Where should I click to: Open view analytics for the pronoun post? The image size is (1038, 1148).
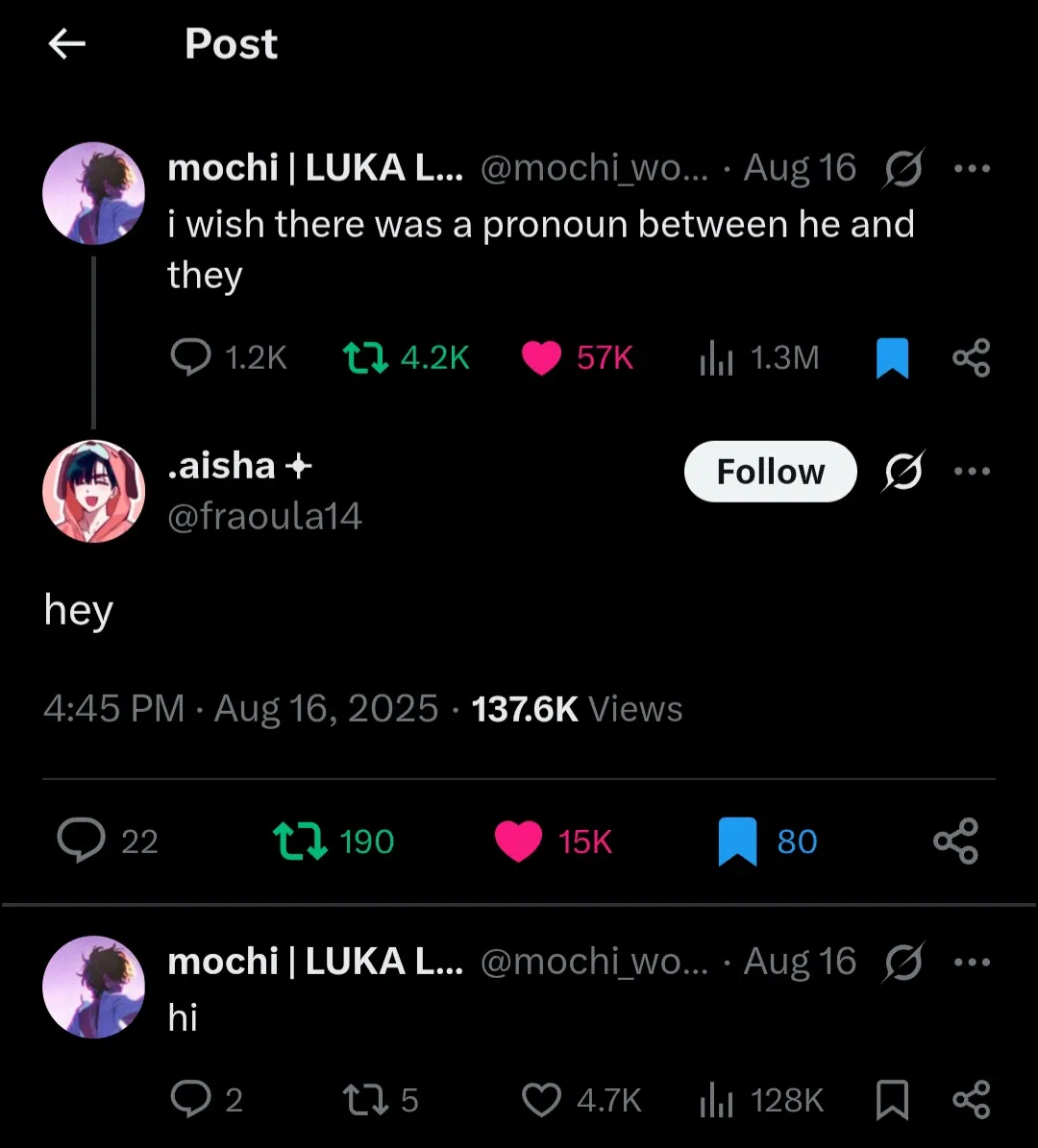(x=715, y=356)
